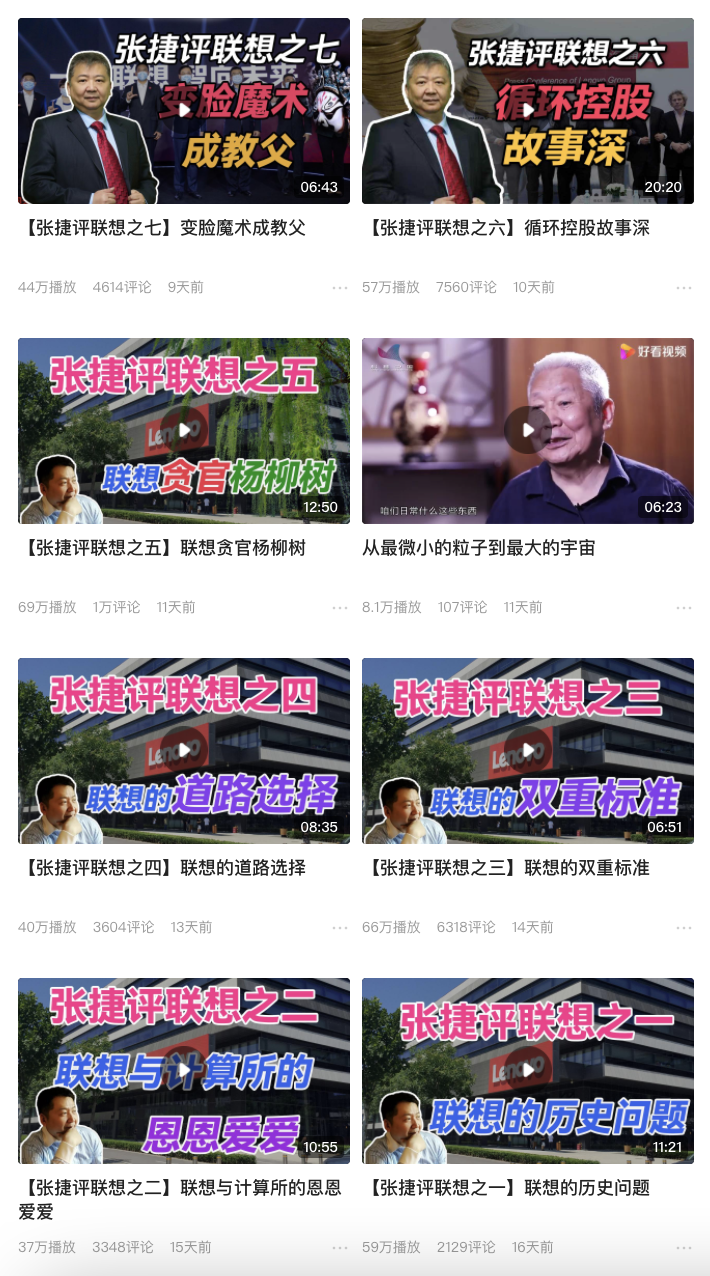
Task: Tap more options under 联想的道路选择
Action: [340, 928]
